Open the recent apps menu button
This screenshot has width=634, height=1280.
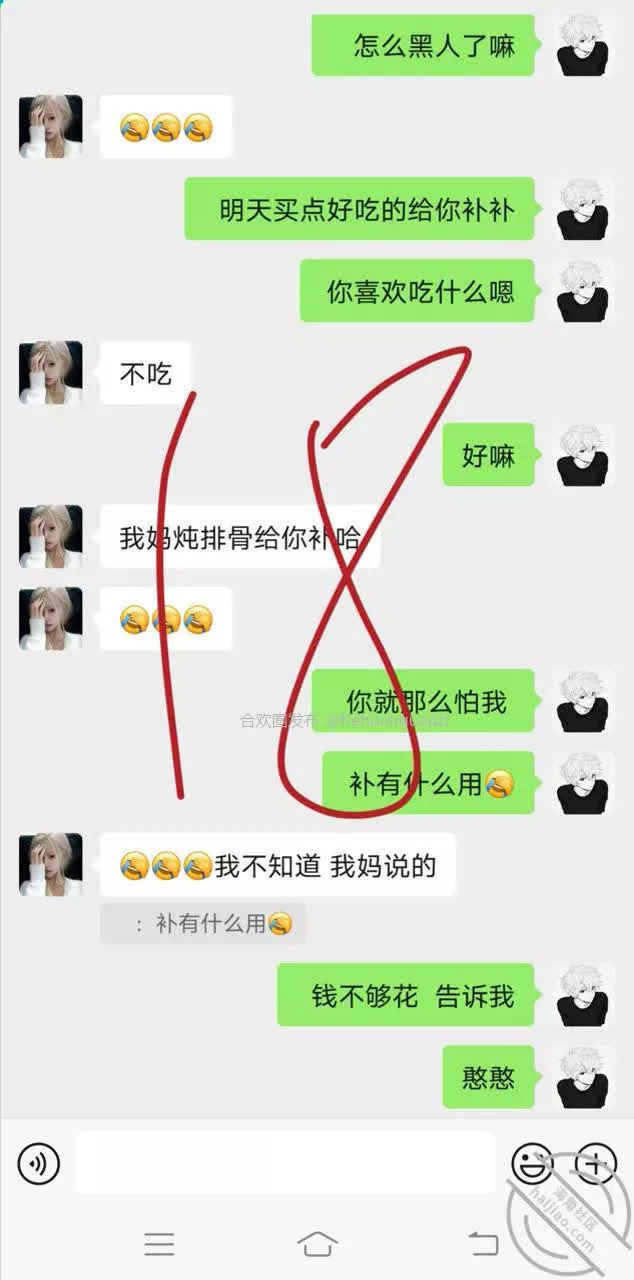[159, 1244]
